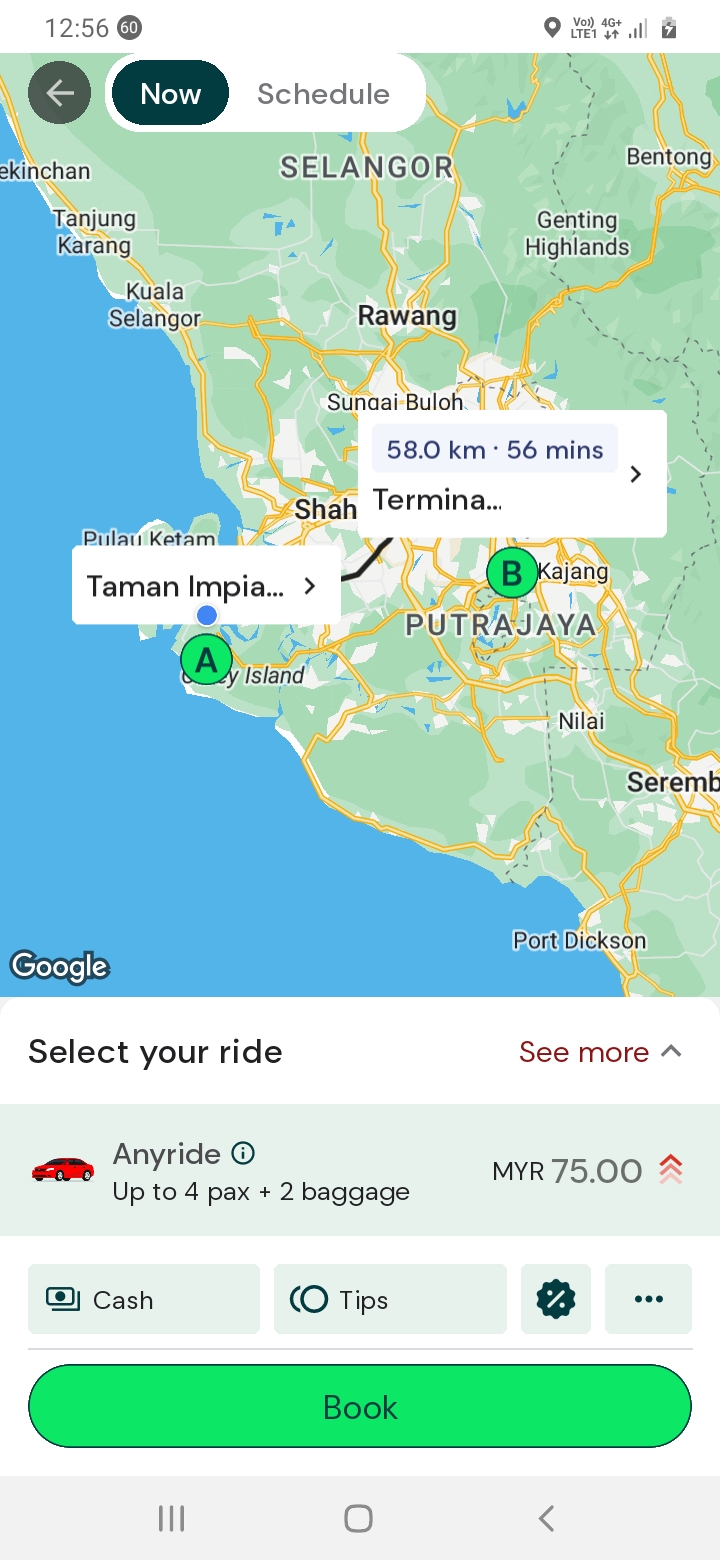Select the Now ride option
This screenshot has height=1560, width=720.
170,94
